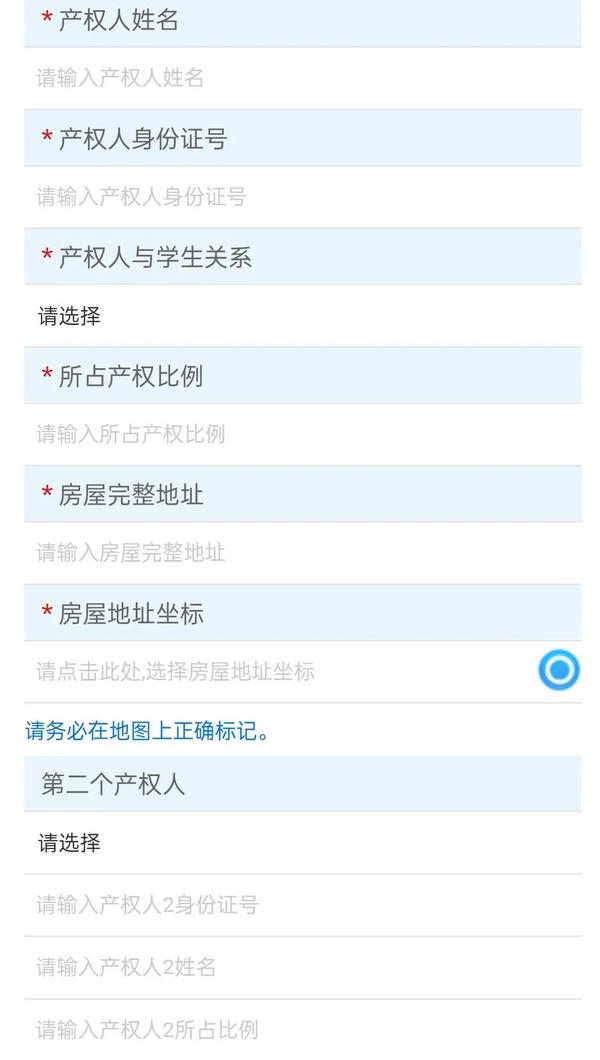Select the 房屋完整地址 text field
Screen dimensions: 600x1060
coord(302,553)
